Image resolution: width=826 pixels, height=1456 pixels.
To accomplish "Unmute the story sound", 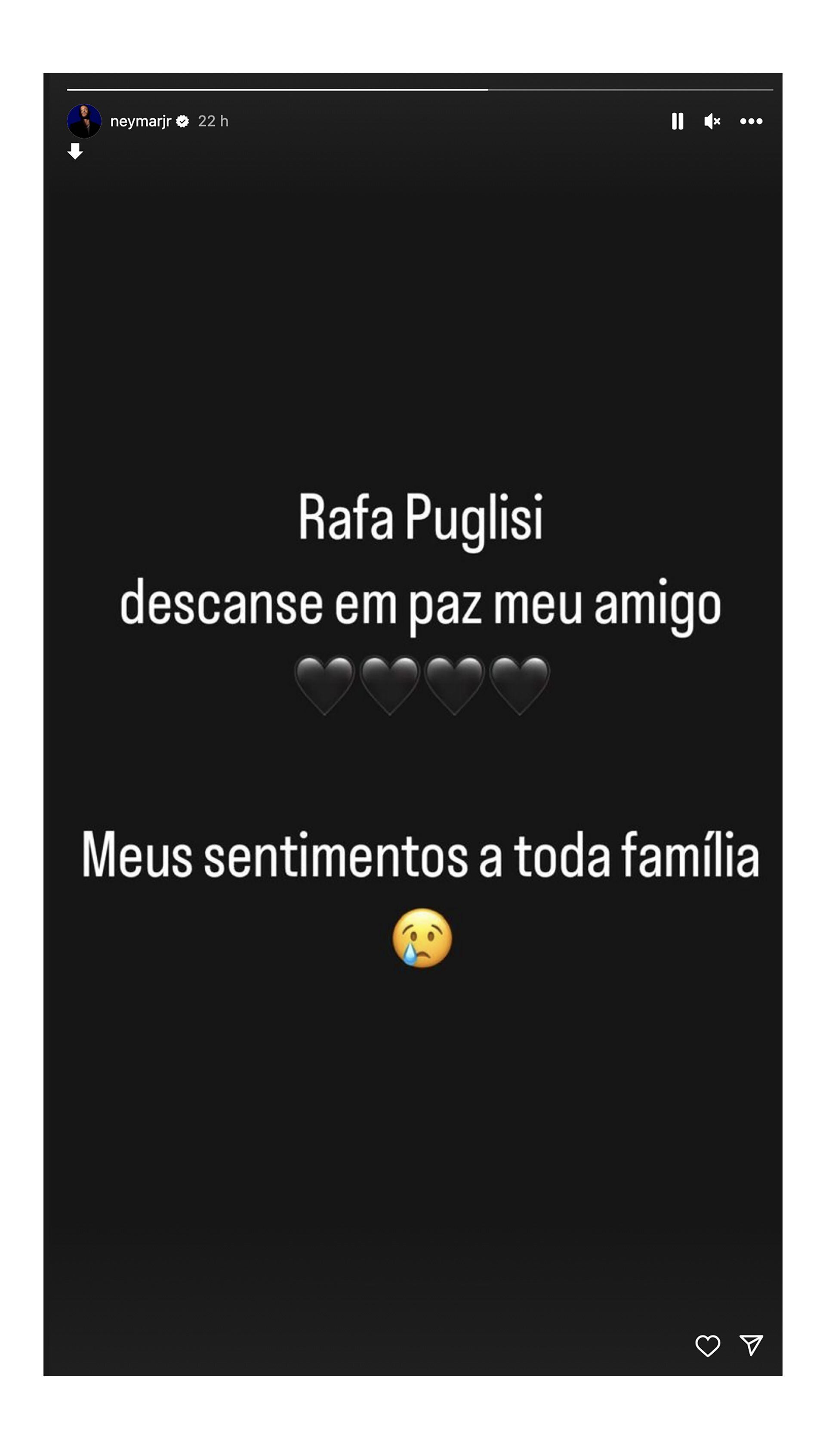I will (x=712, y=121).
